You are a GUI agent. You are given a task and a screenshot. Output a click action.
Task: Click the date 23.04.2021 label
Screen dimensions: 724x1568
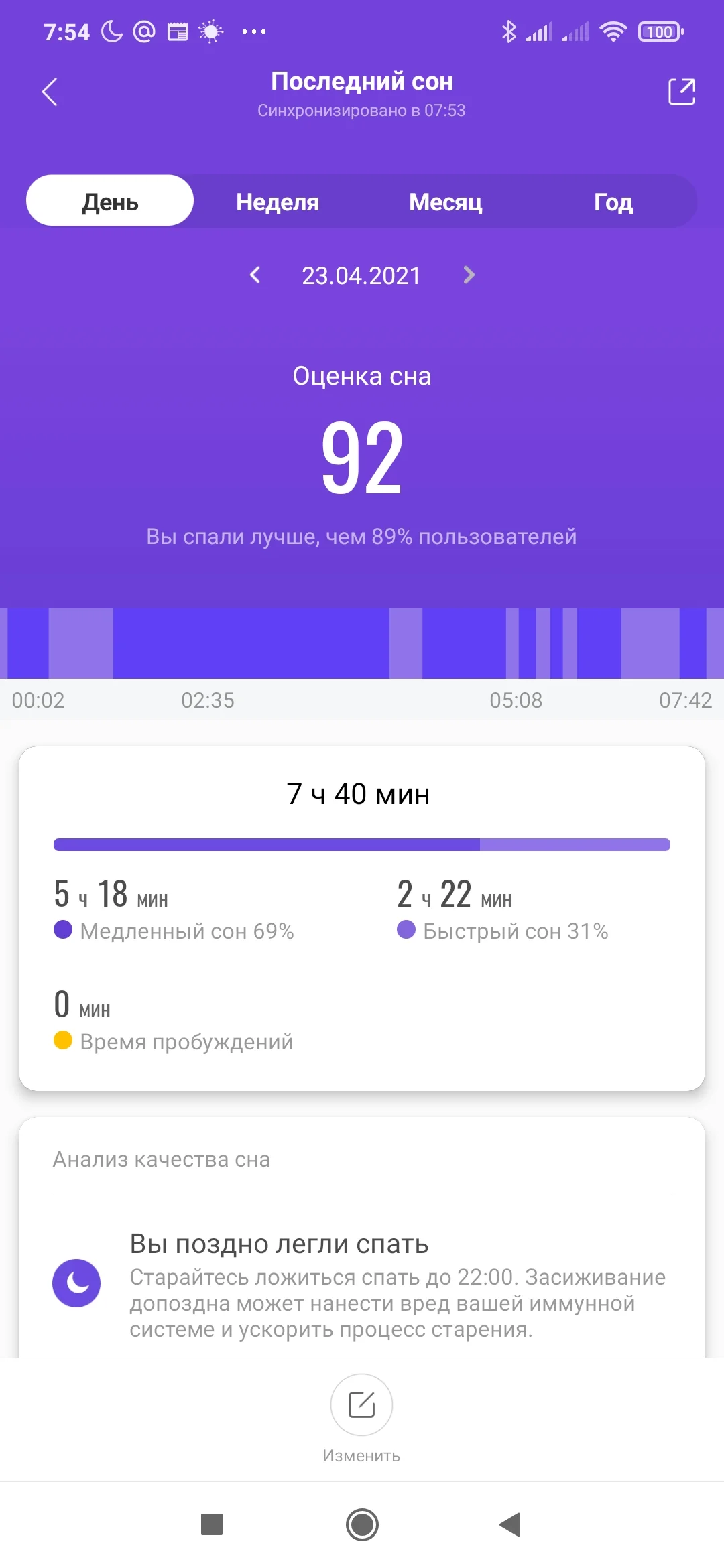click(x=362, y=275)
